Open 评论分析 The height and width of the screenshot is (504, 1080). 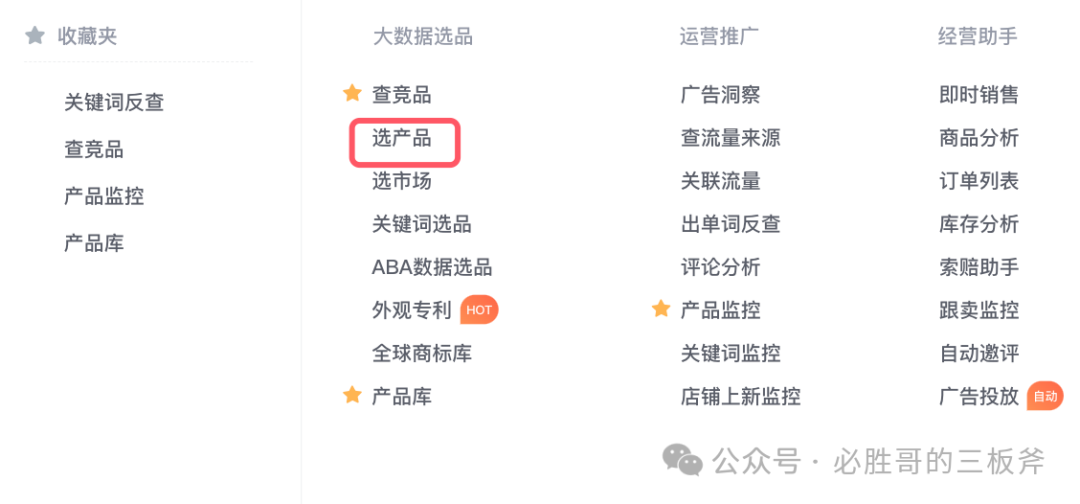720,267
